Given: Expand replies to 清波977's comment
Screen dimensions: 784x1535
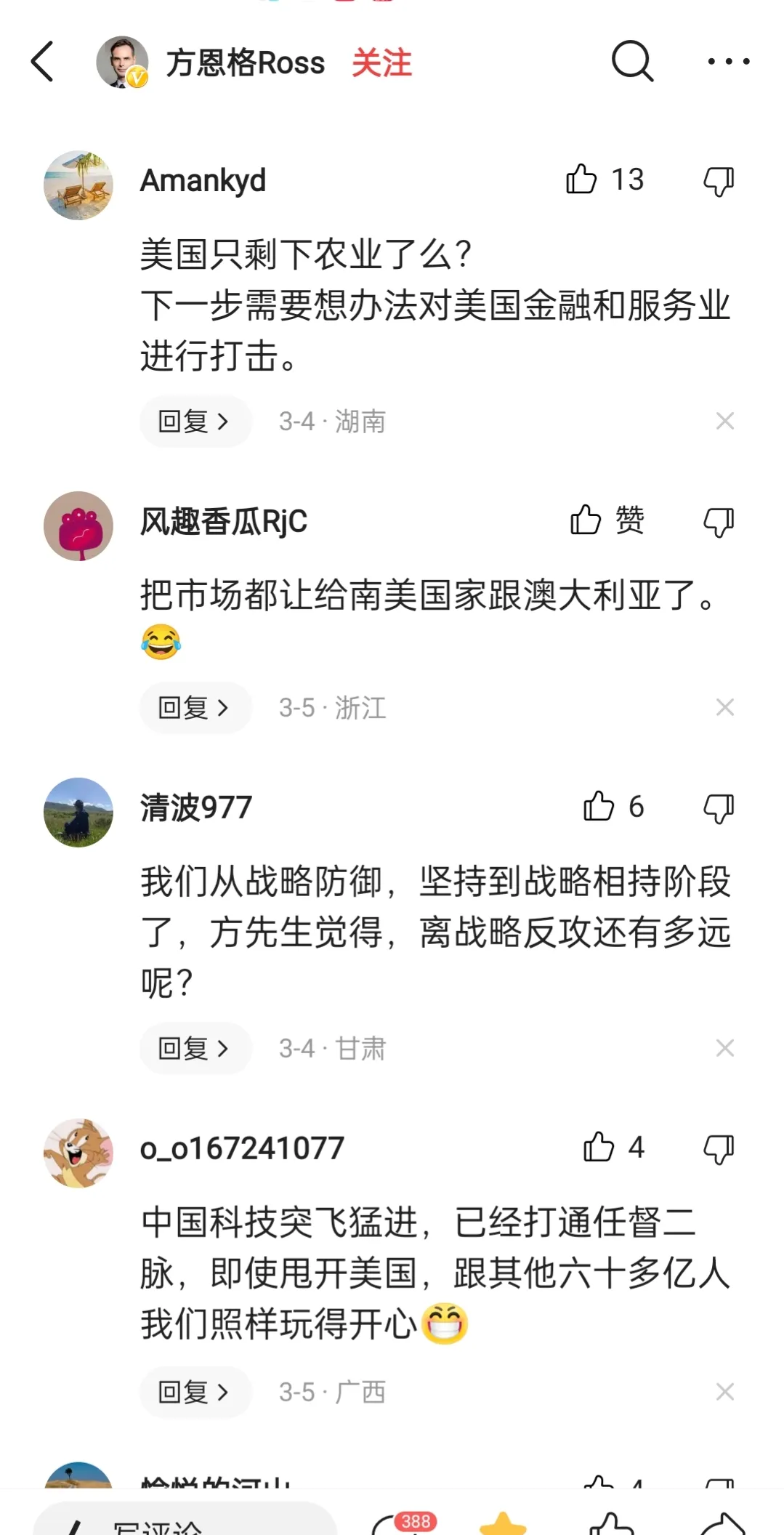Looking at the screenshot, I should pos(195,1048).
